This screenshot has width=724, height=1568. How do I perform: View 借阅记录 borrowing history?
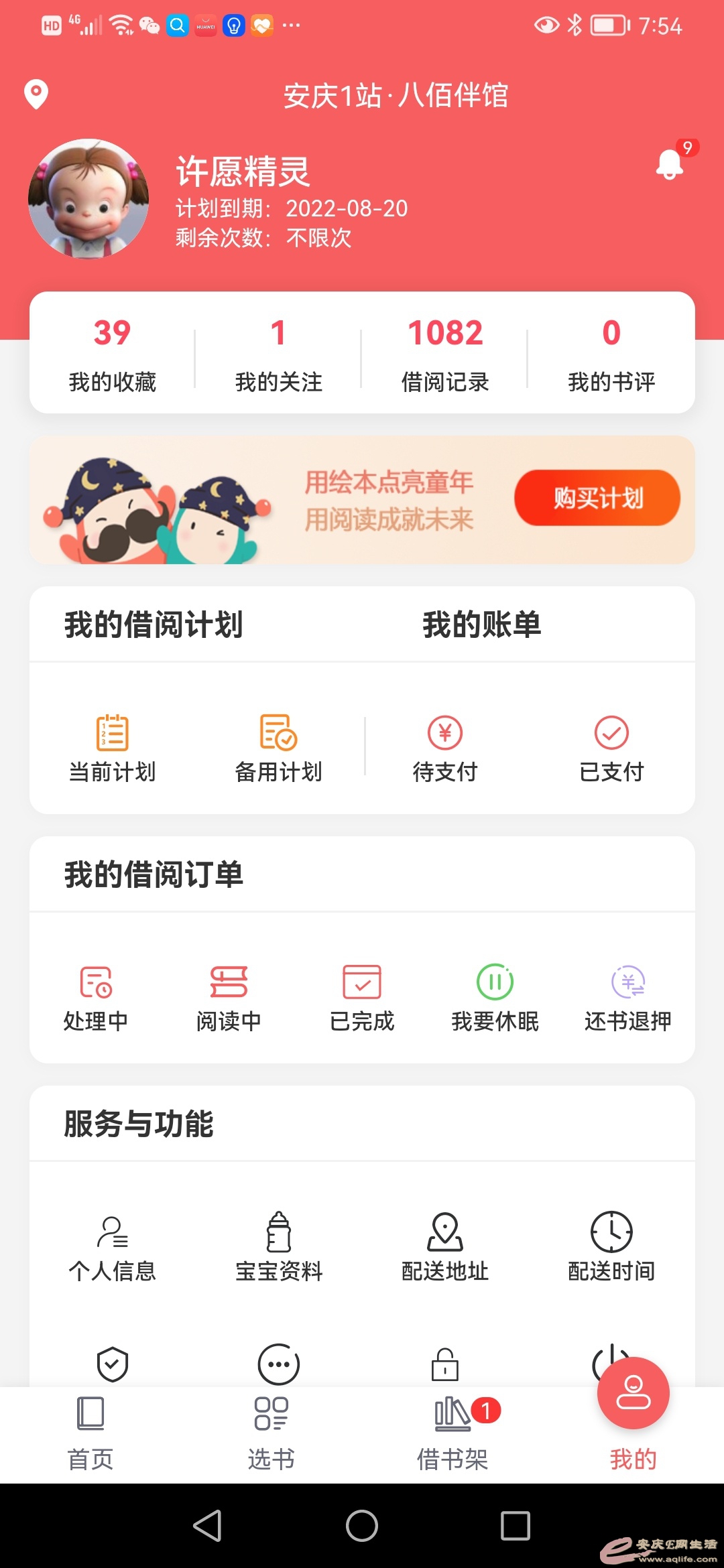pyautogui.click(x=445, y=353)
